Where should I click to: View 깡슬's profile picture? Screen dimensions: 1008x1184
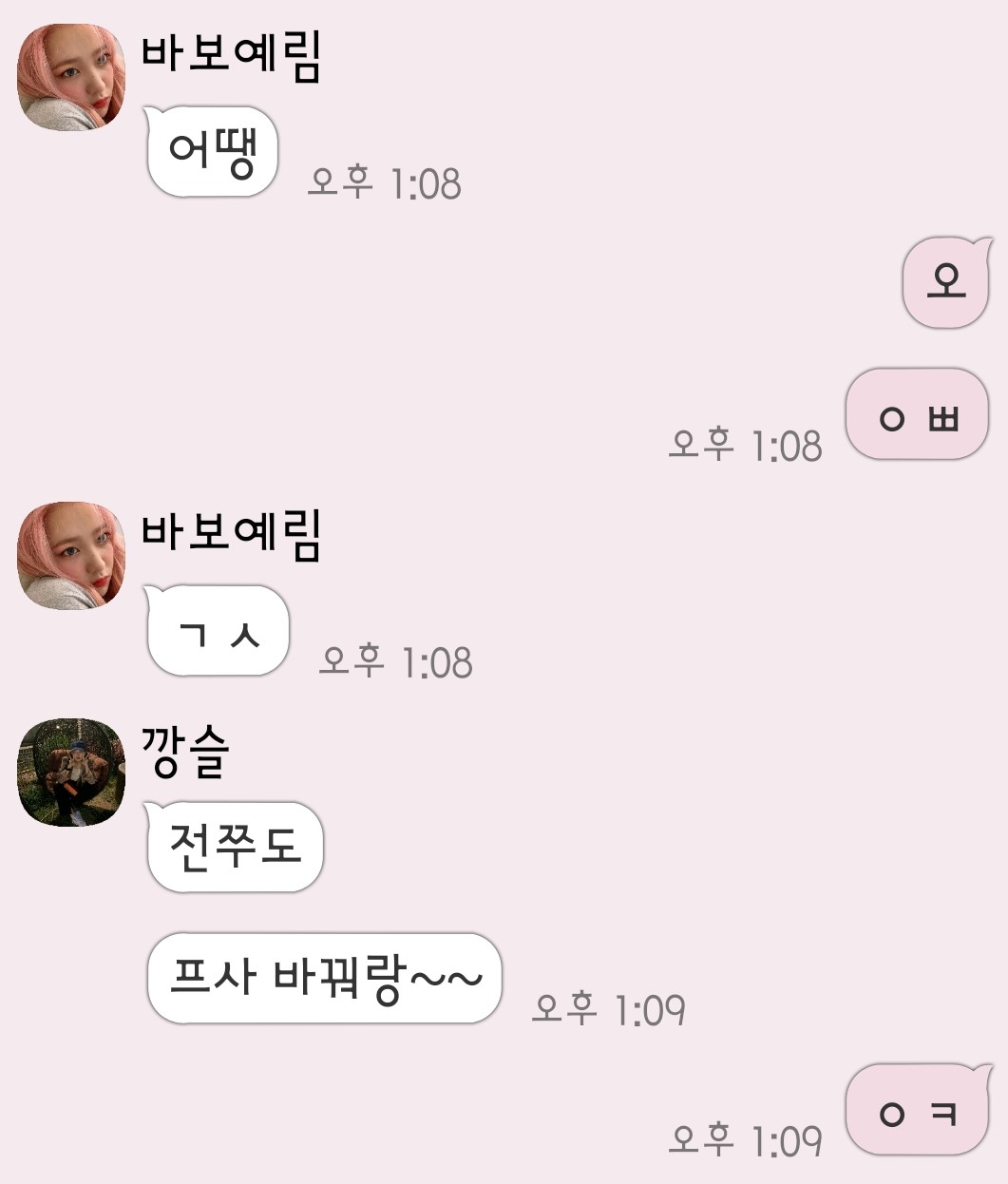pyautogui.click(x=71, y=772)
